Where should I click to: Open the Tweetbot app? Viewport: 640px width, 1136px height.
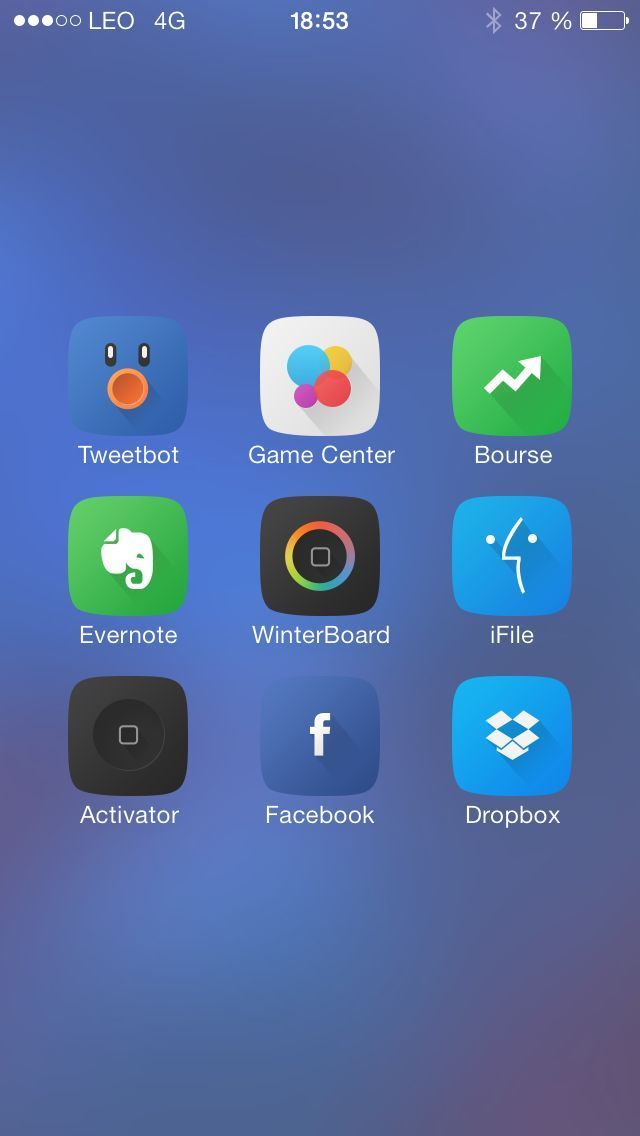128,376
